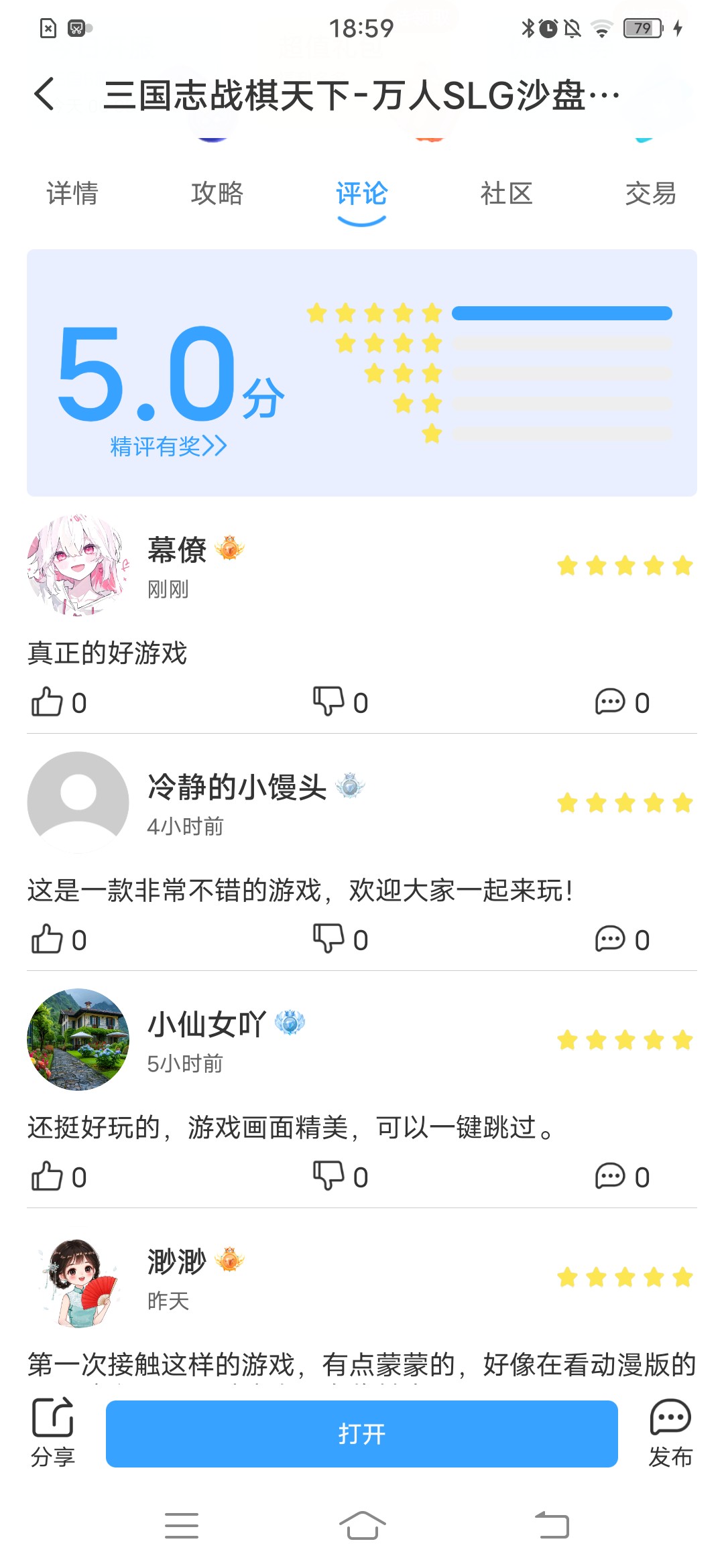The width and height of the screenshot is (724, 1568).
Task: Like 幕僚's review
Action: (x=48, y=702)
